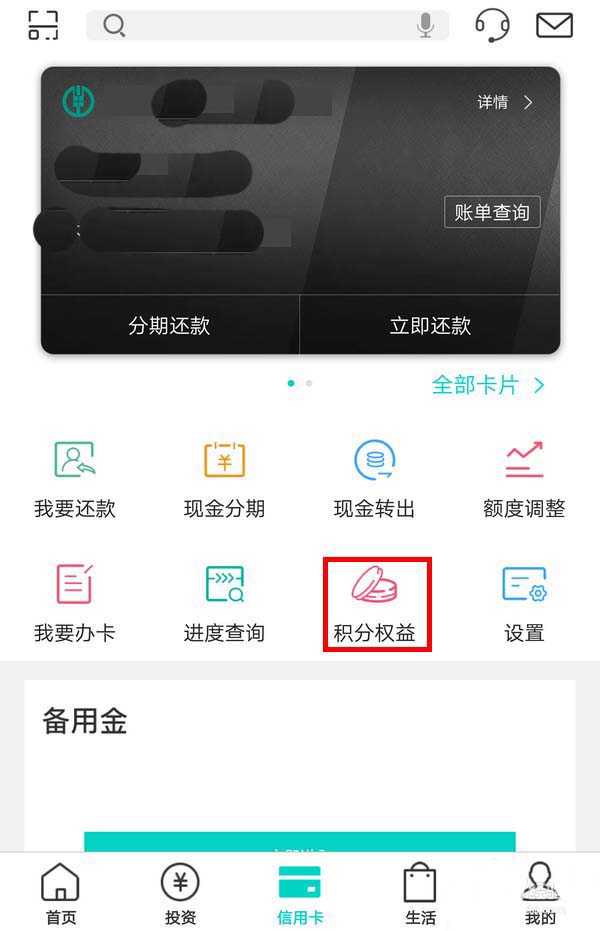The height and width of the screenshot is (931, 600).
Task: Open the scan icon
Action: click(x=43, y=25)
